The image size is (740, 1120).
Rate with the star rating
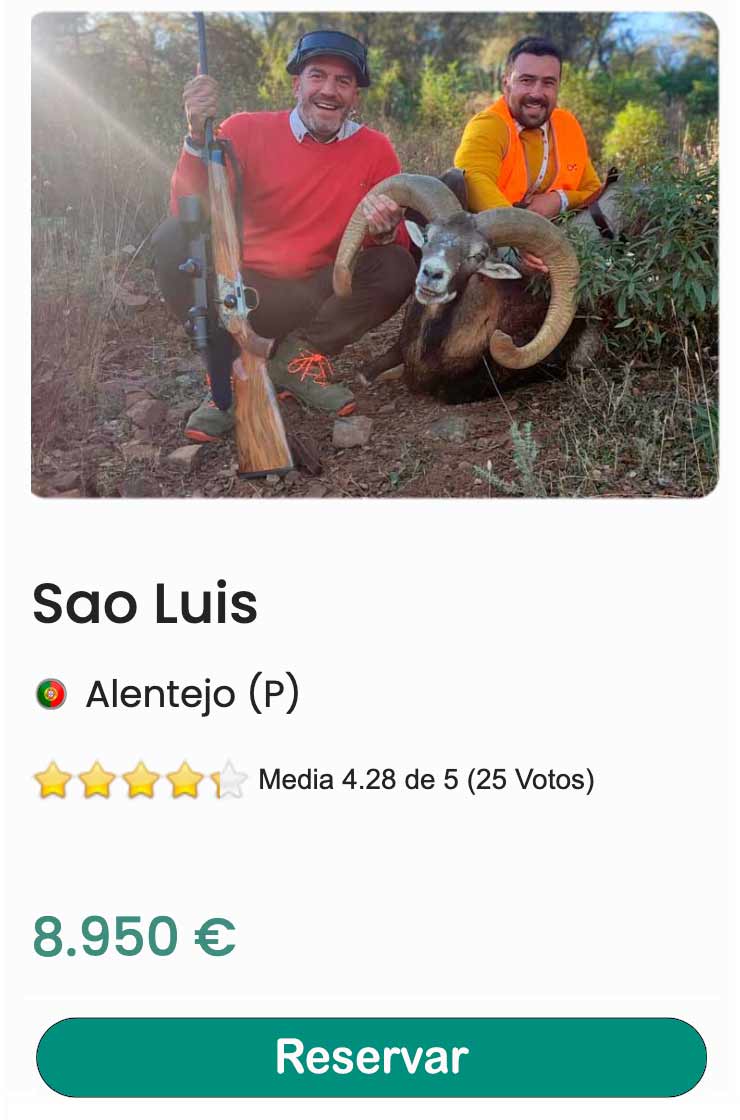tap(140, 780)
